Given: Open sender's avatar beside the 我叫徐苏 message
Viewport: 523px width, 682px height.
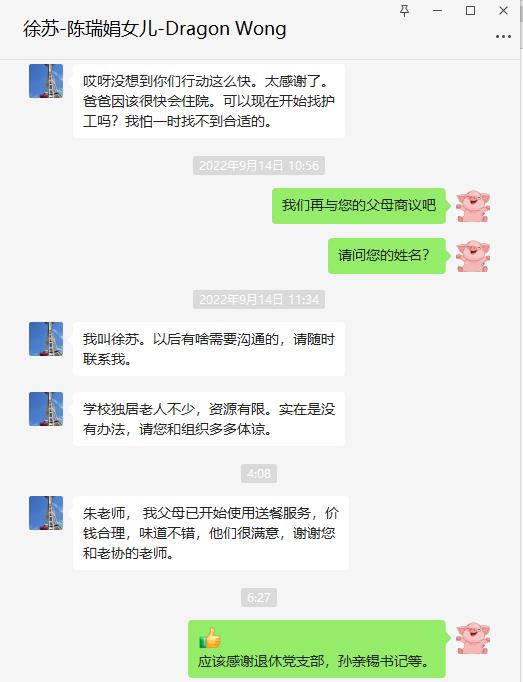Looking at the screenshot, I should [46, 339].
